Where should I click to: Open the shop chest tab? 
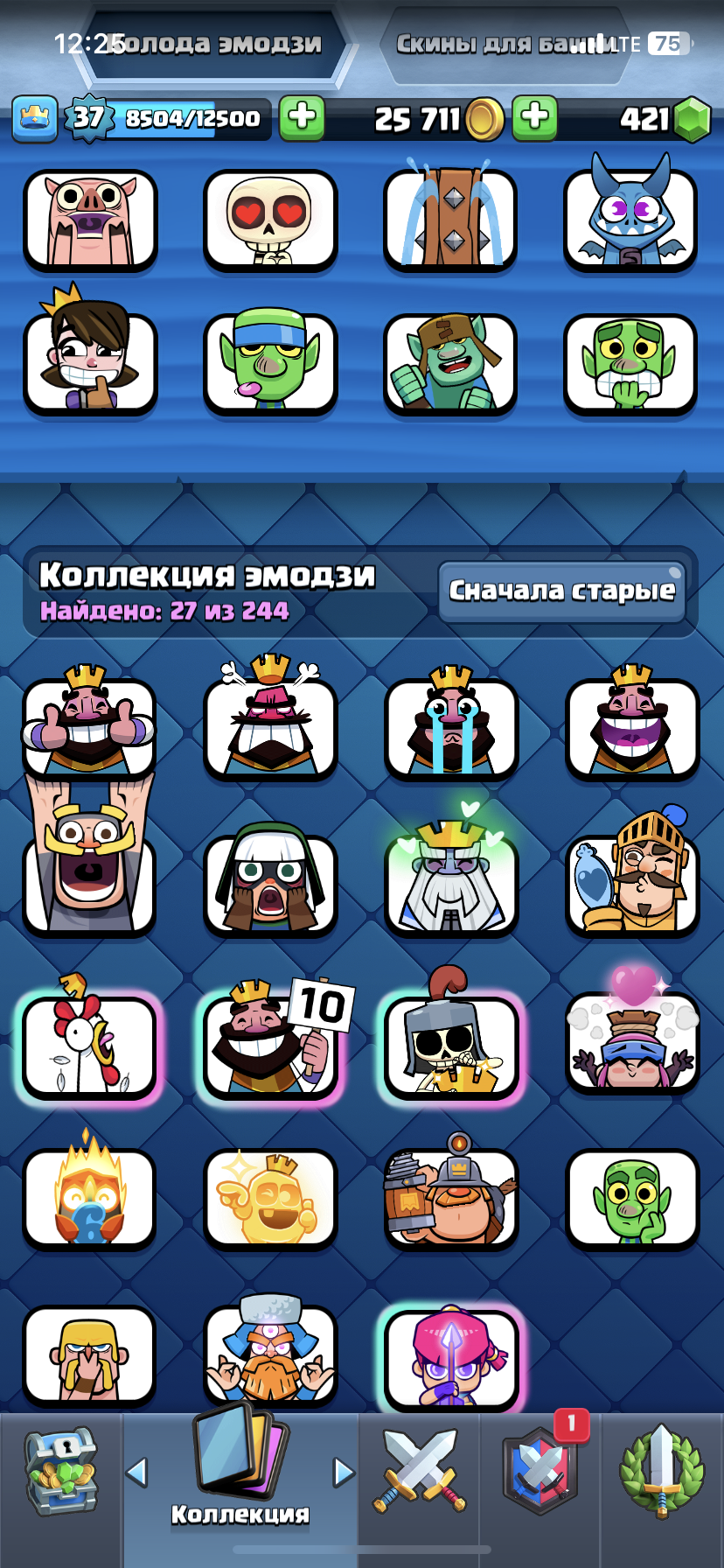(x=60, y=1473)
